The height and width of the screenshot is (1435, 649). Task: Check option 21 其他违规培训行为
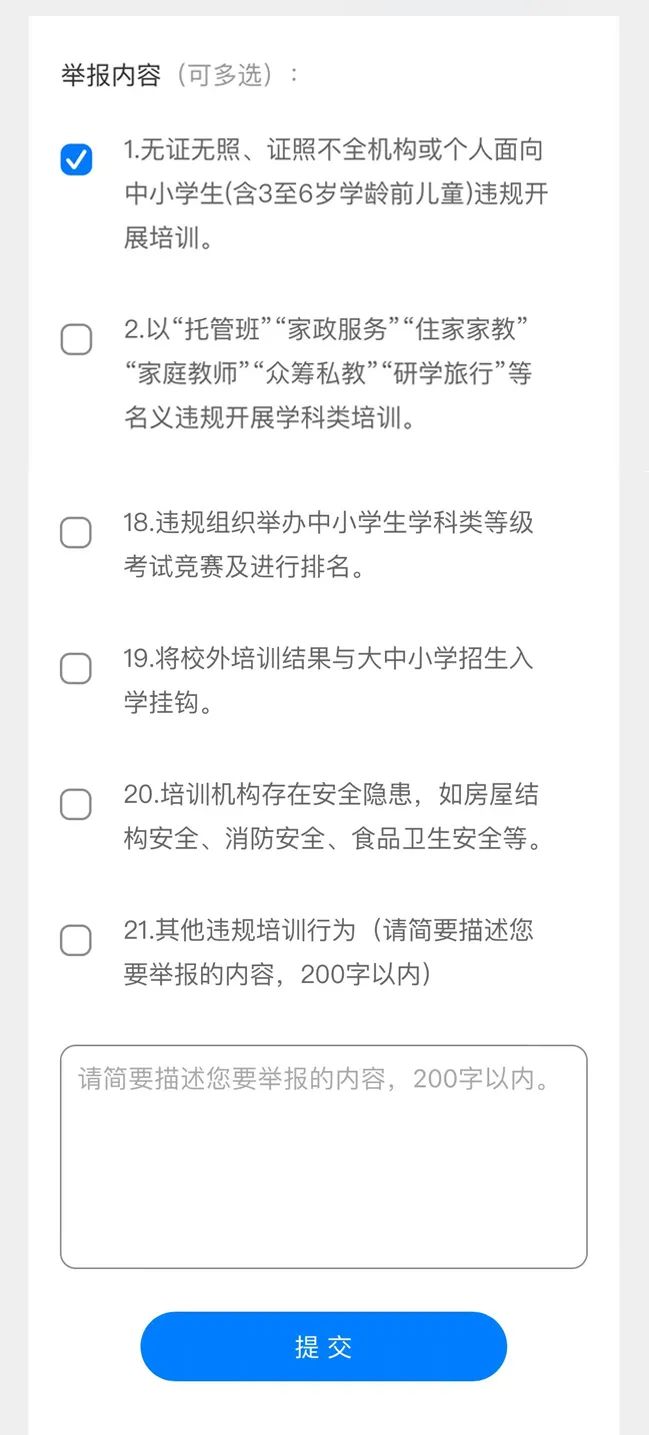point(76,940)
